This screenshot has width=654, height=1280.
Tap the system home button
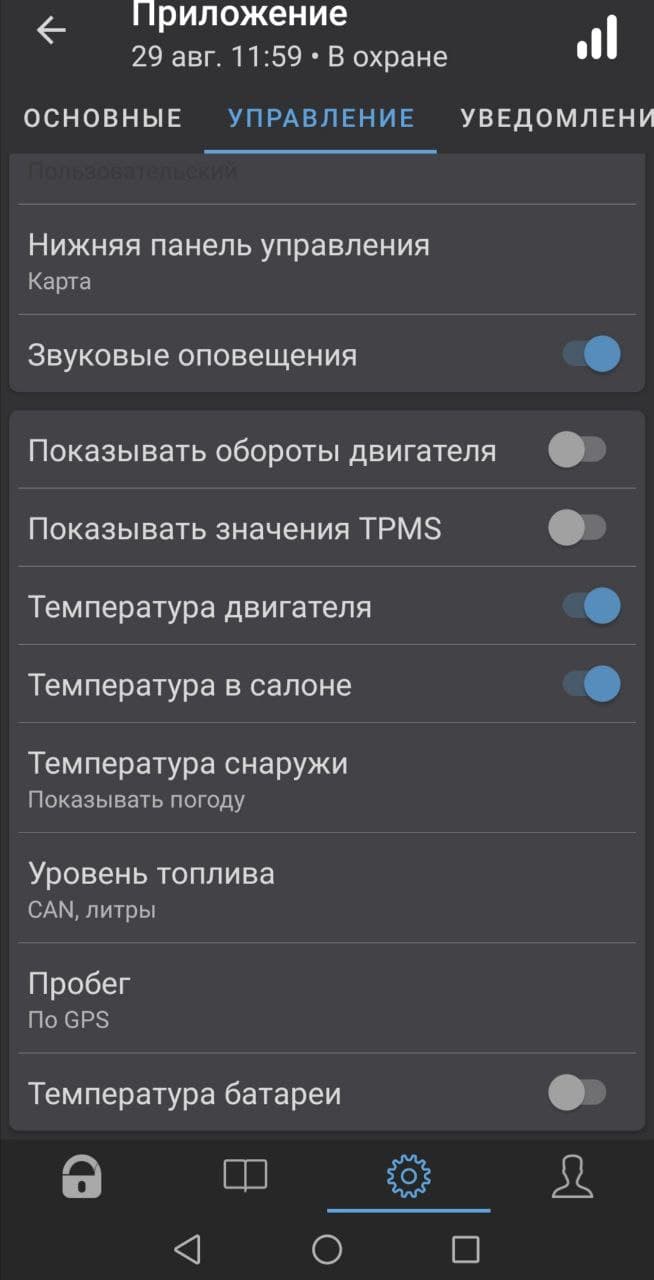(x=327, y=1249)
